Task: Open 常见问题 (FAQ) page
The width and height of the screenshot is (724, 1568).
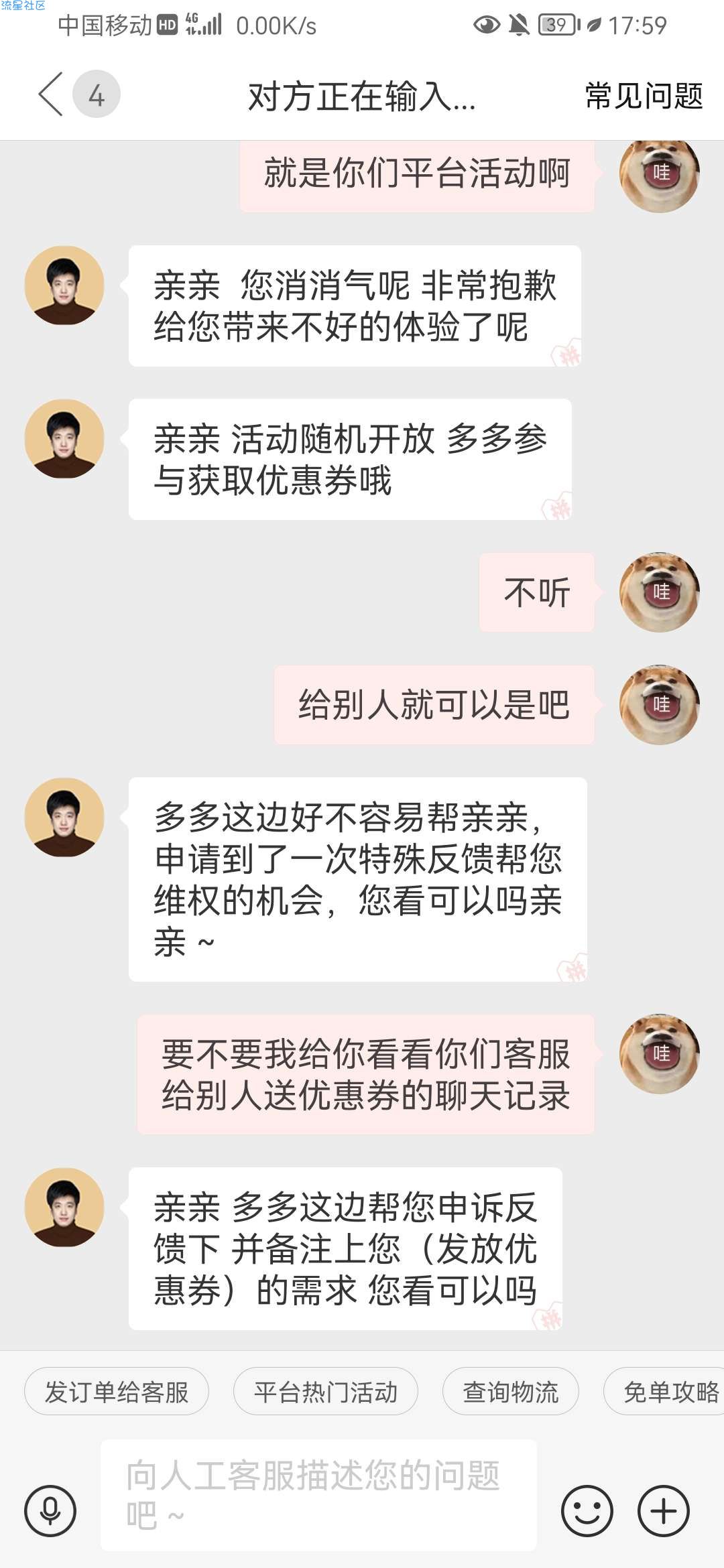Action: 644,96
